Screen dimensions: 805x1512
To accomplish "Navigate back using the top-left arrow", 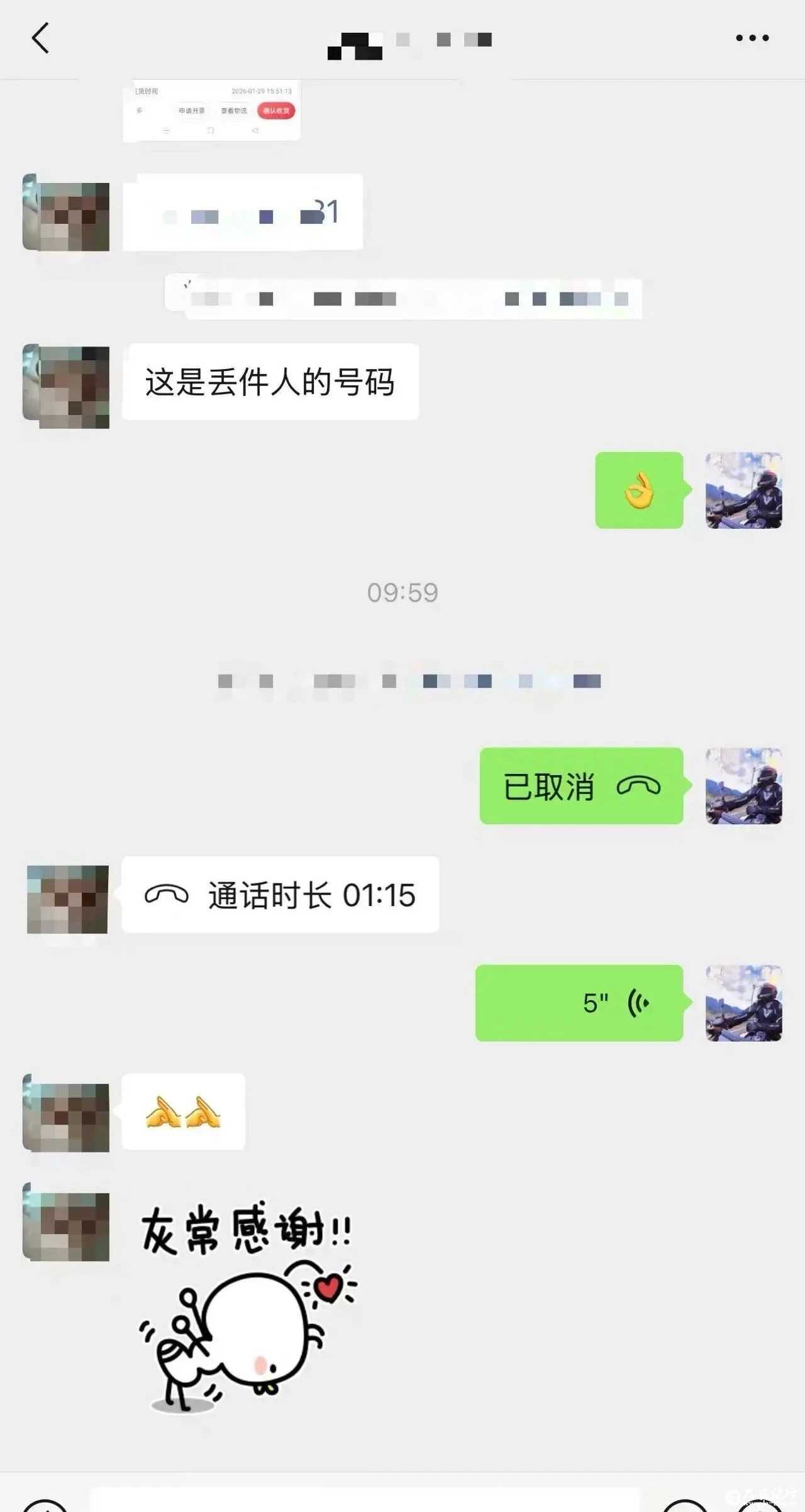I will [x=40, y=38].
